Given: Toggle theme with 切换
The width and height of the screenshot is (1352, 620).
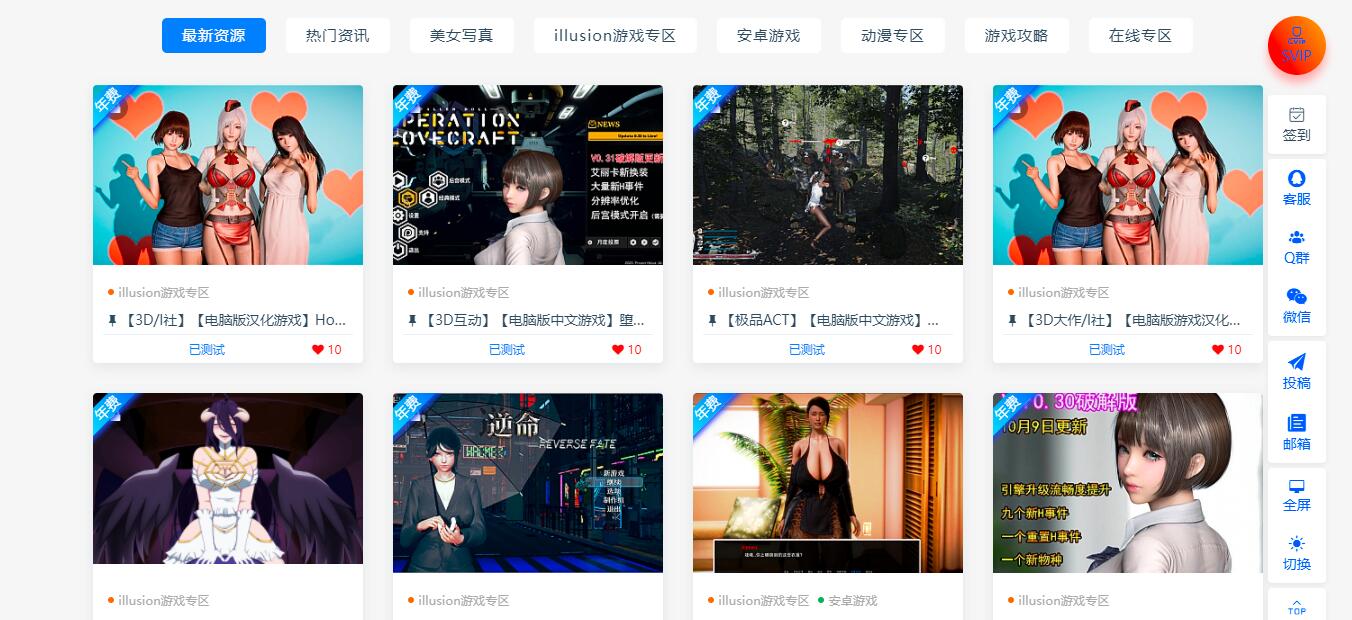Looking at the screenshot, I should [1296, 553].
